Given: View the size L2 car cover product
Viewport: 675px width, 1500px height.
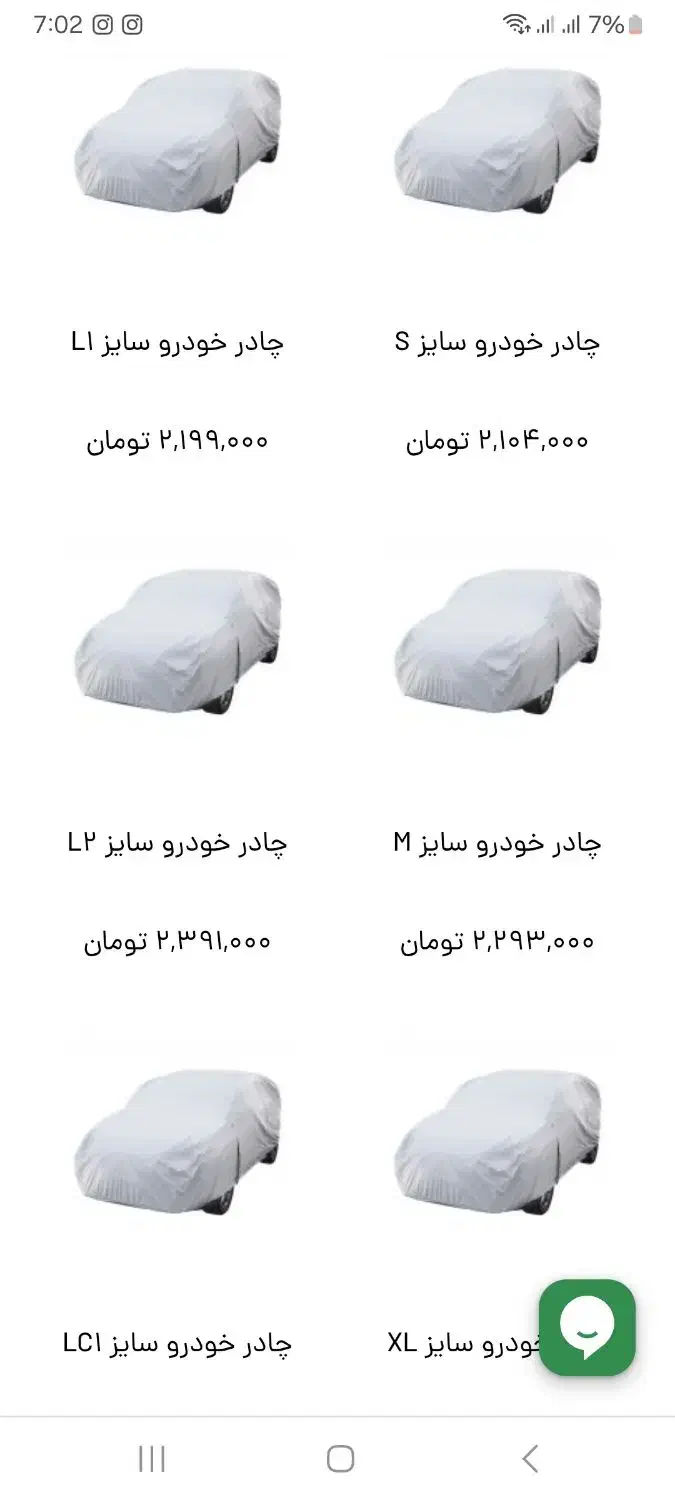Looking at the screenshot, I should click(x=177, y=843).
